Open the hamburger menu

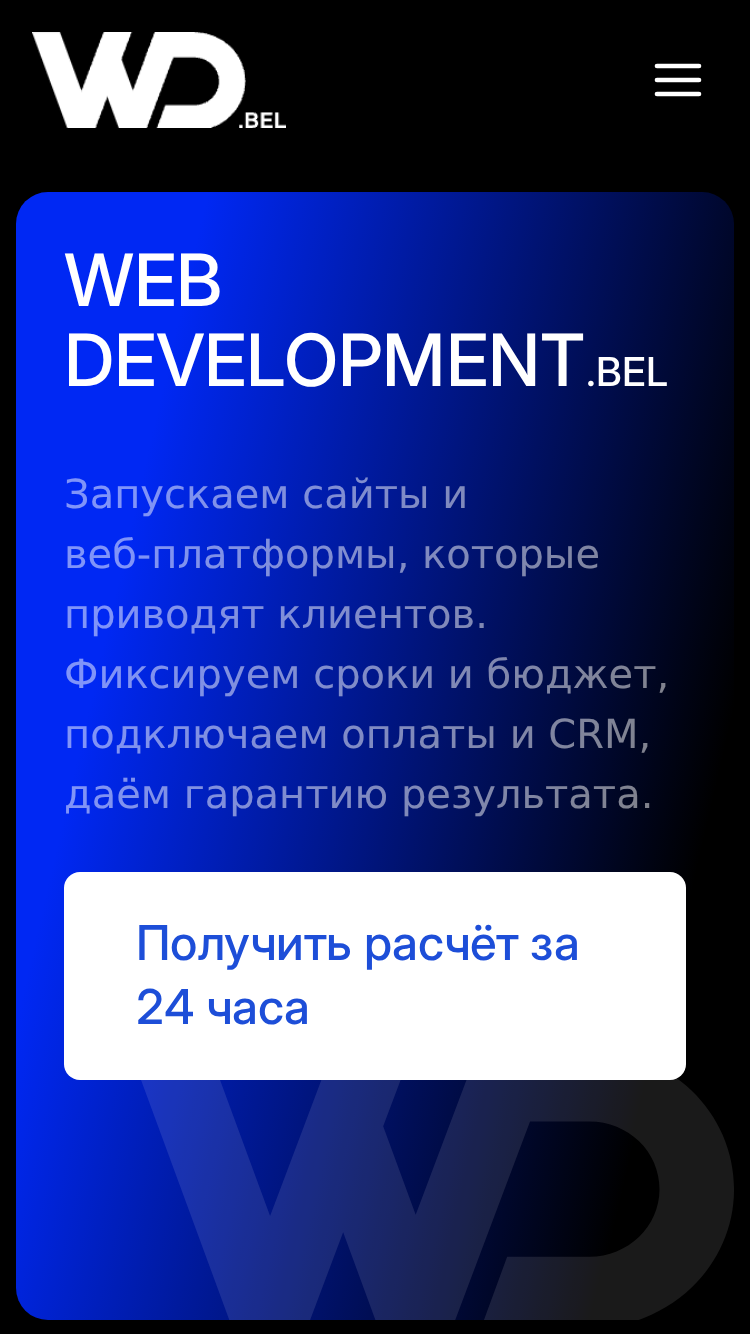click(678, 80)
